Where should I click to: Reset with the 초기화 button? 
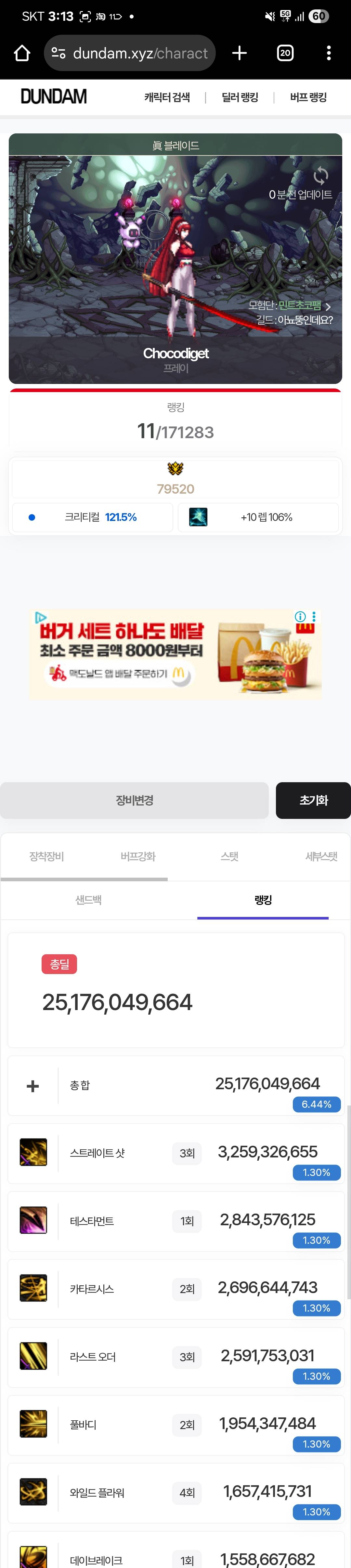[x=313, y=800]
